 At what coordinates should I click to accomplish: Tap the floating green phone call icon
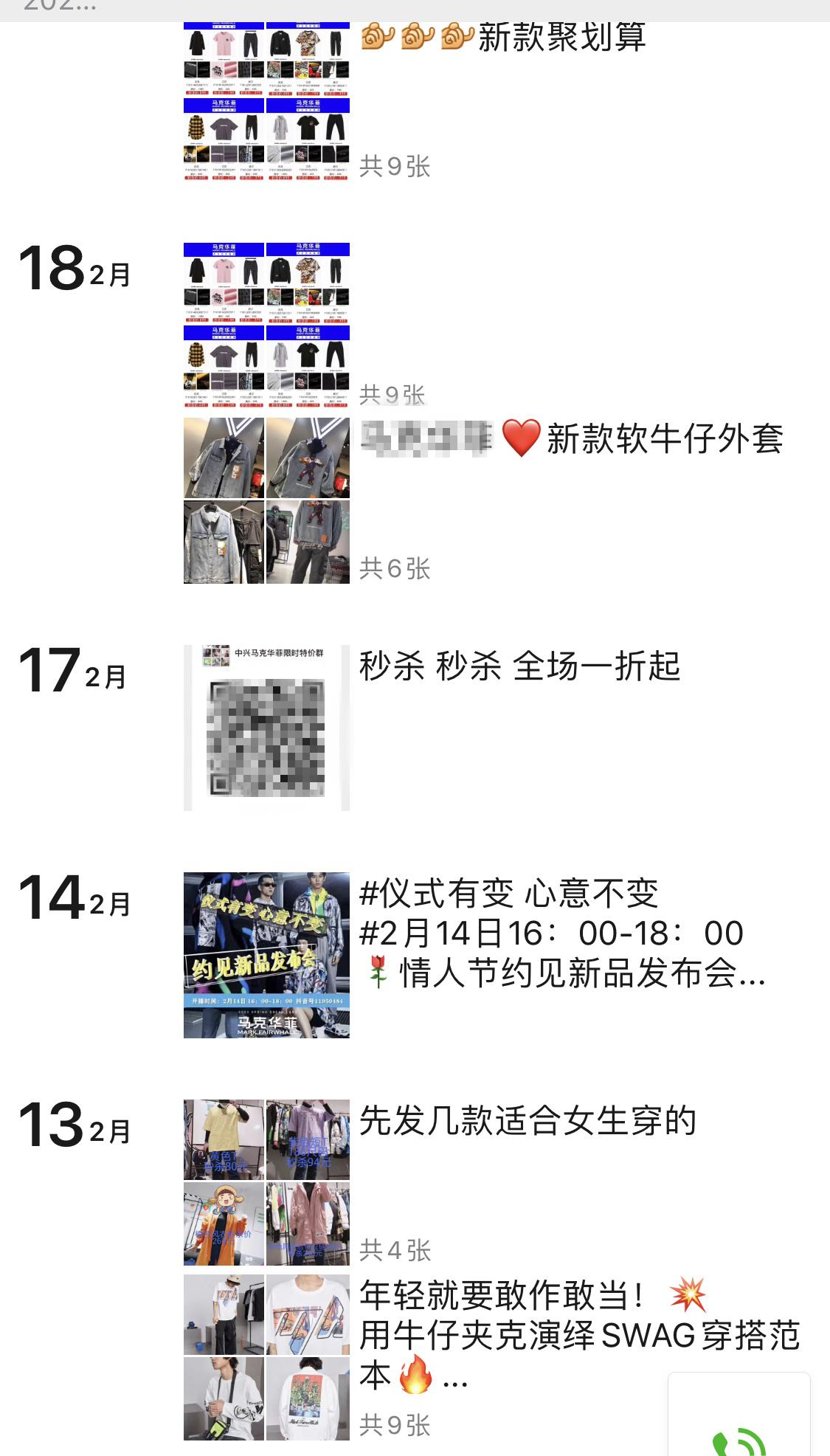pos(739,1435)
